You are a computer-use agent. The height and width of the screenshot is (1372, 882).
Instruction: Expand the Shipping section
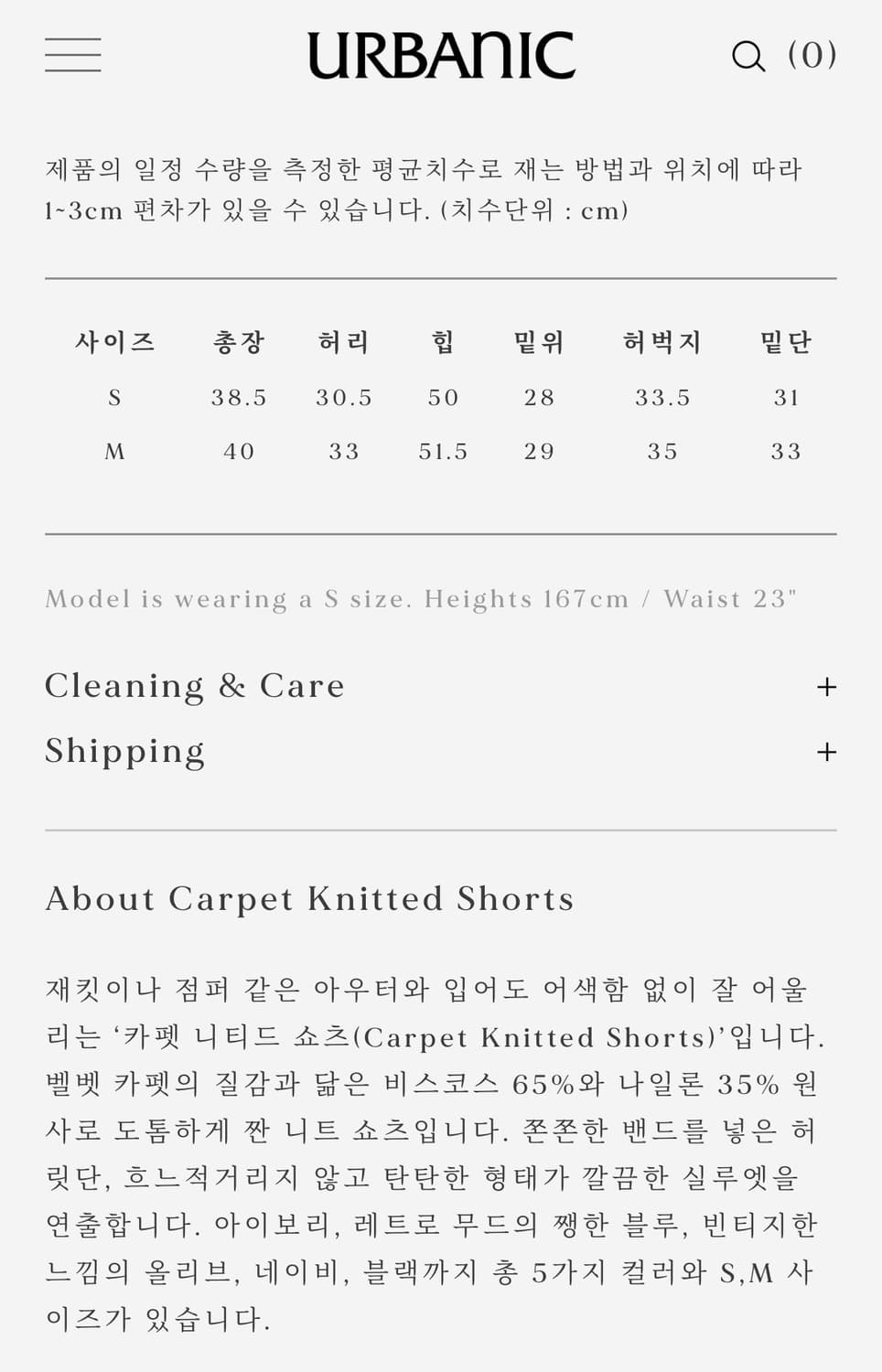pyautogui.click(x=125, y=751)
